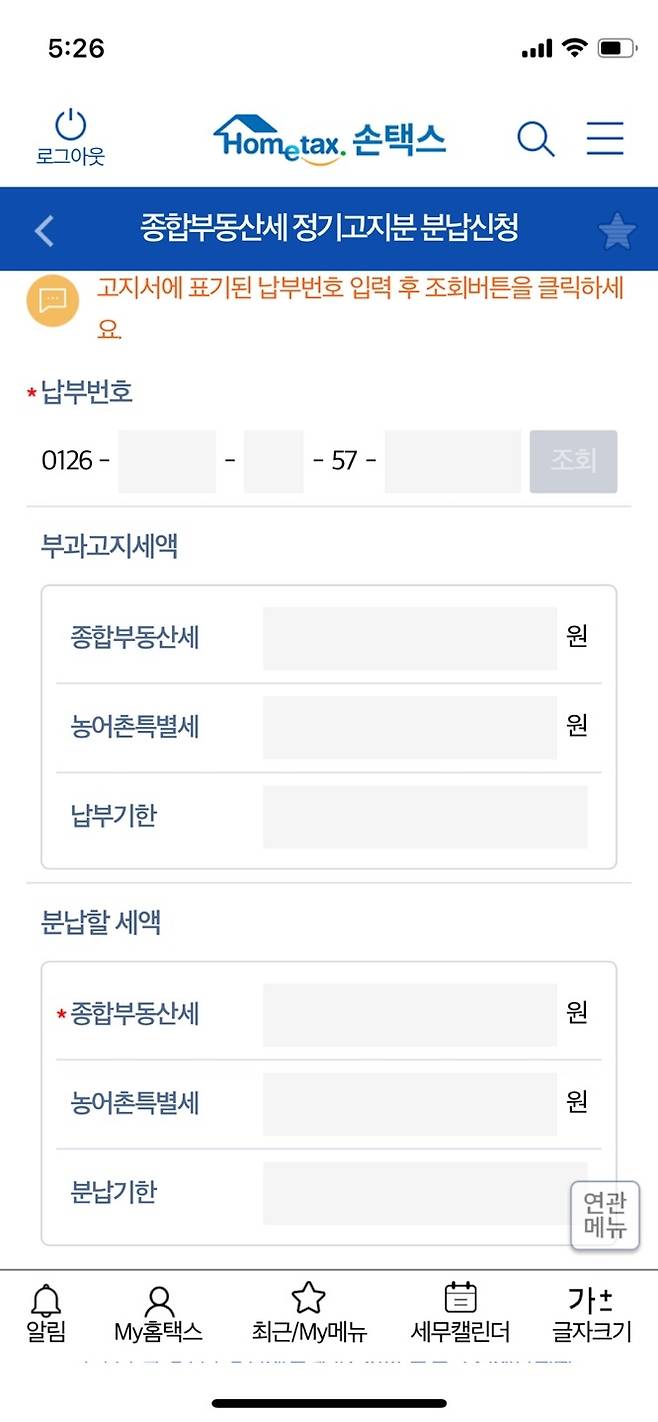Tap the 조회 button
Viewport: 658px width, 1422px height.
[x=573, y=461]
